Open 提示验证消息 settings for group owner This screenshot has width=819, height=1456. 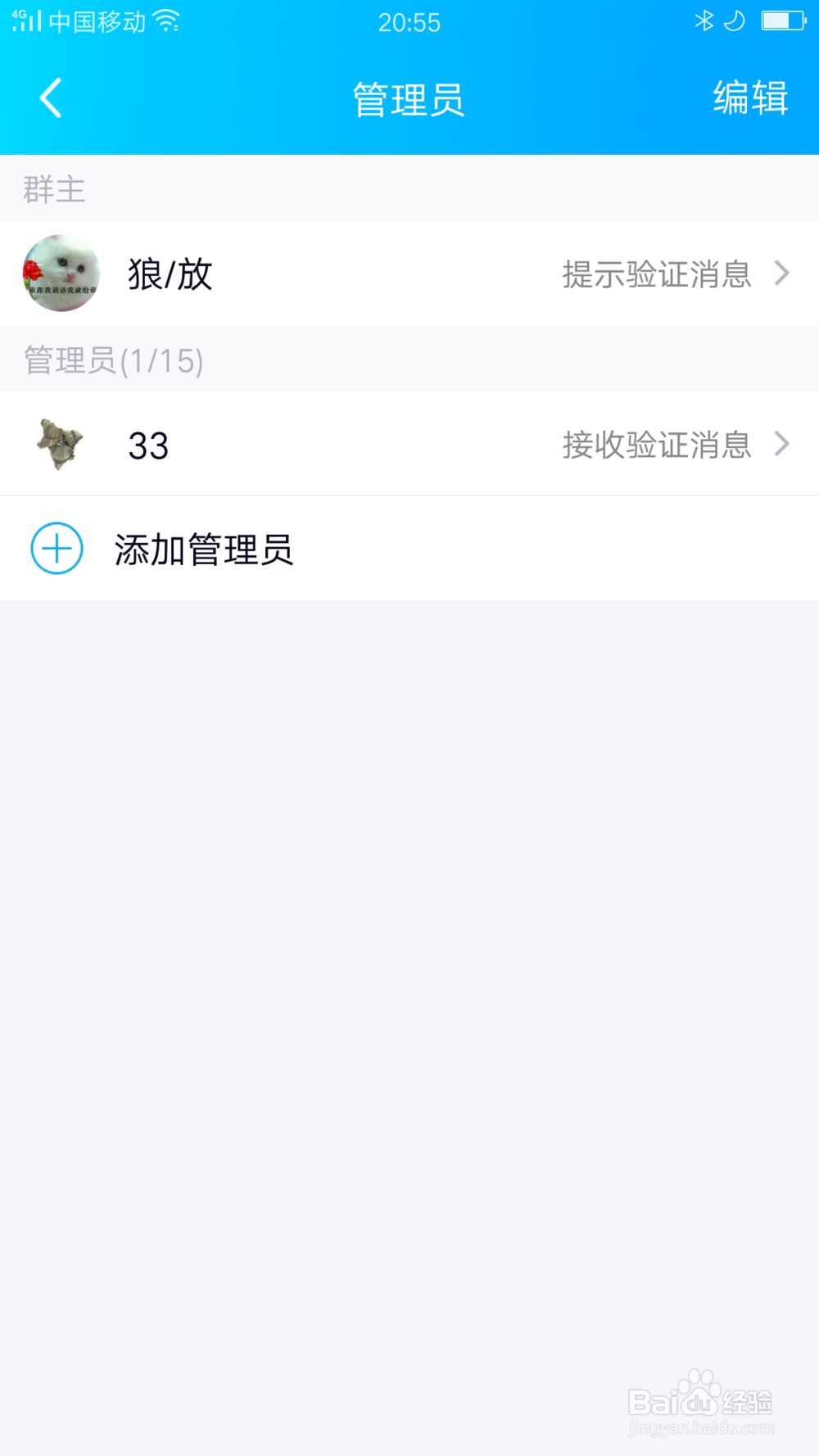click(657, 274)
